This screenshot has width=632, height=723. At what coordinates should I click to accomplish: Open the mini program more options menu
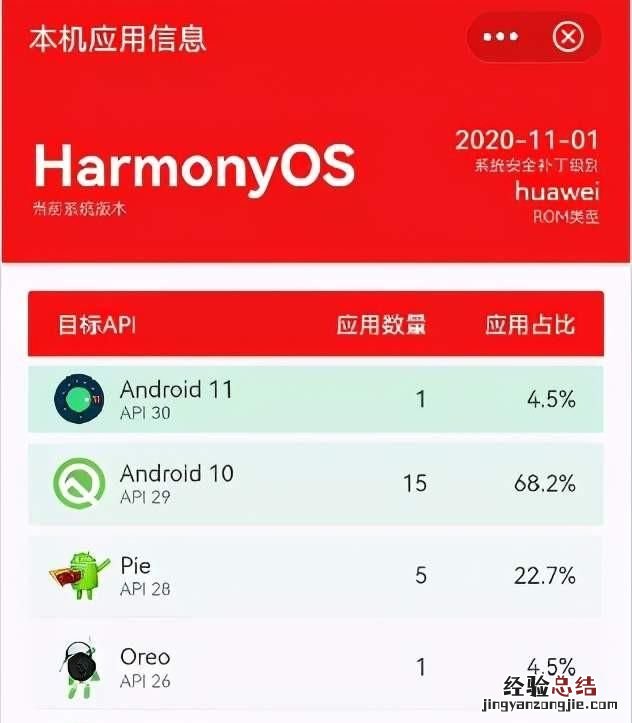(x=500, y=38)
